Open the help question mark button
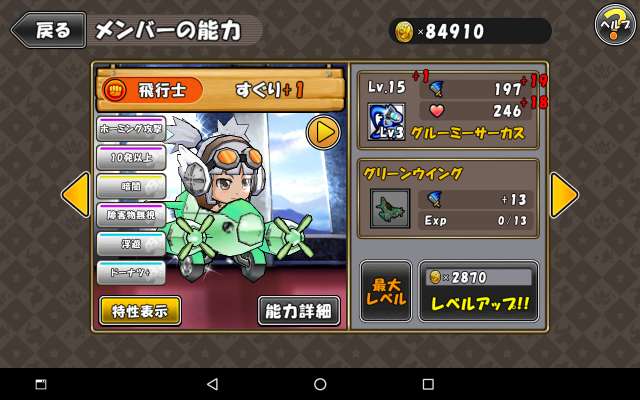The image size is (640, 400). point(611,24)
